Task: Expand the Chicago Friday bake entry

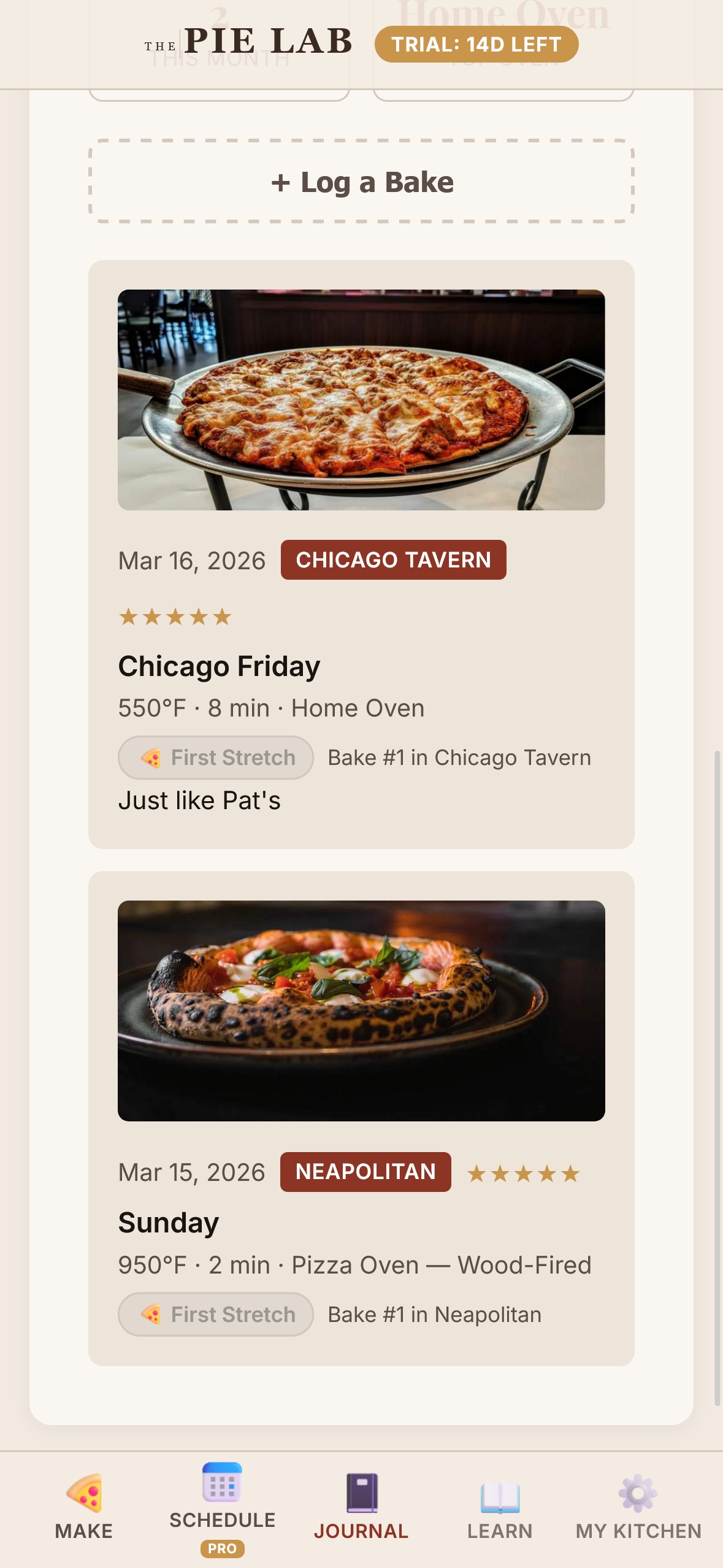Action: (361, 666)
